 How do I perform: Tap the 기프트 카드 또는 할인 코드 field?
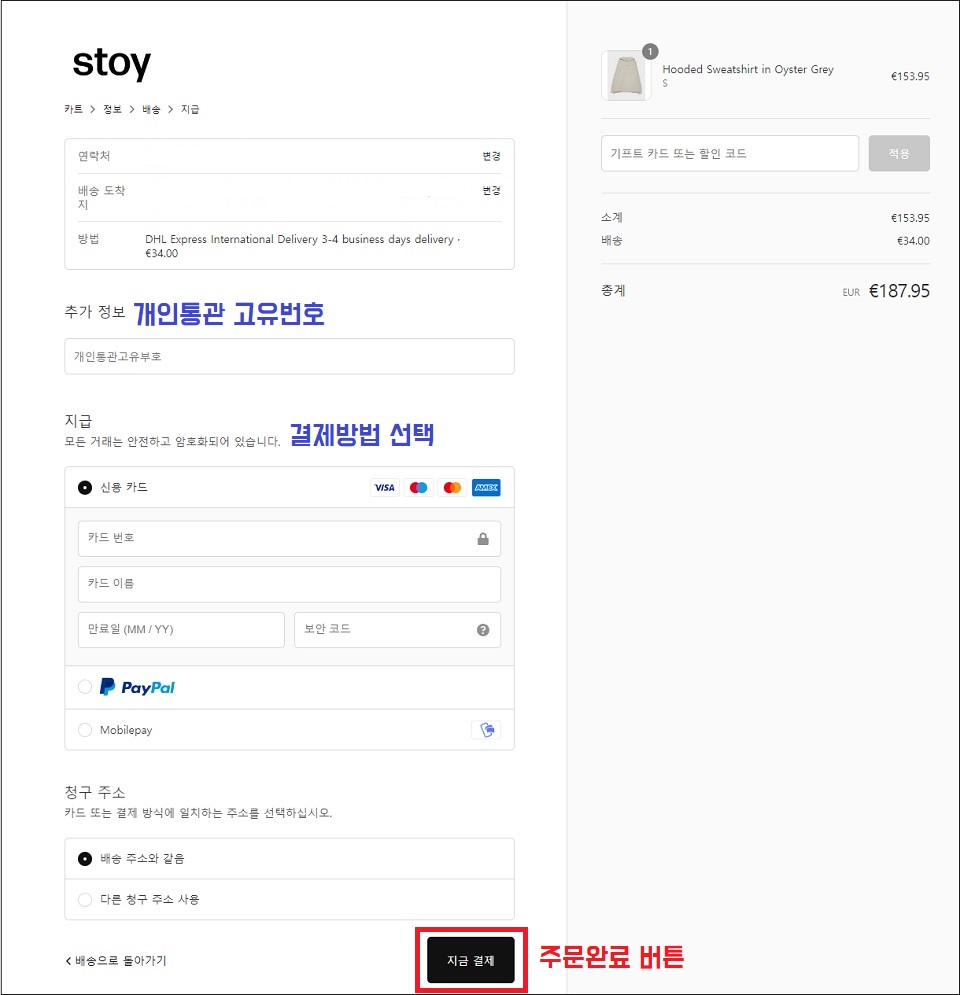tap(729, 154)
